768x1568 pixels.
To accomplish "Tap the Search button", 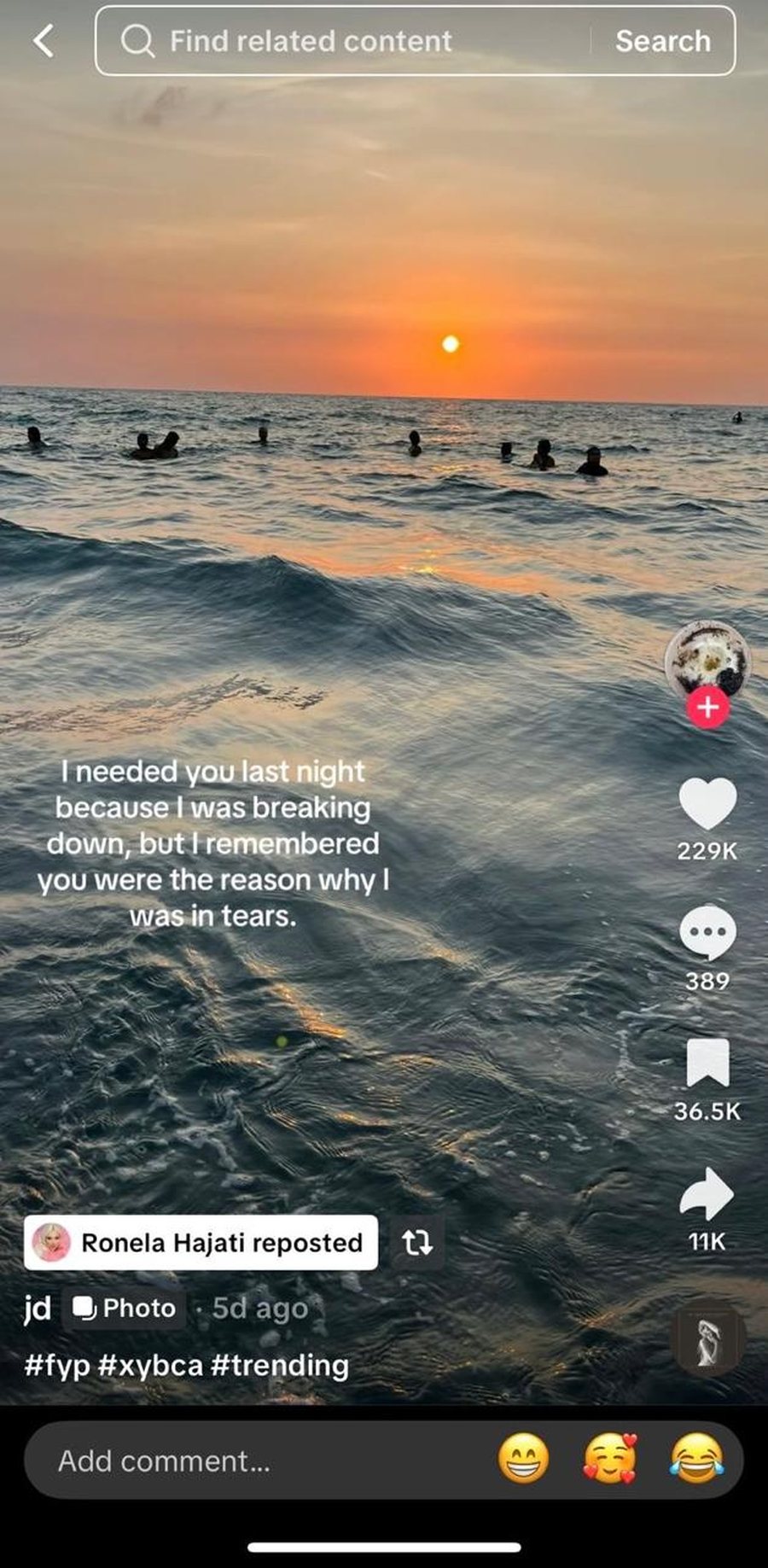I will pyautogui.click(x=662, y=41).
